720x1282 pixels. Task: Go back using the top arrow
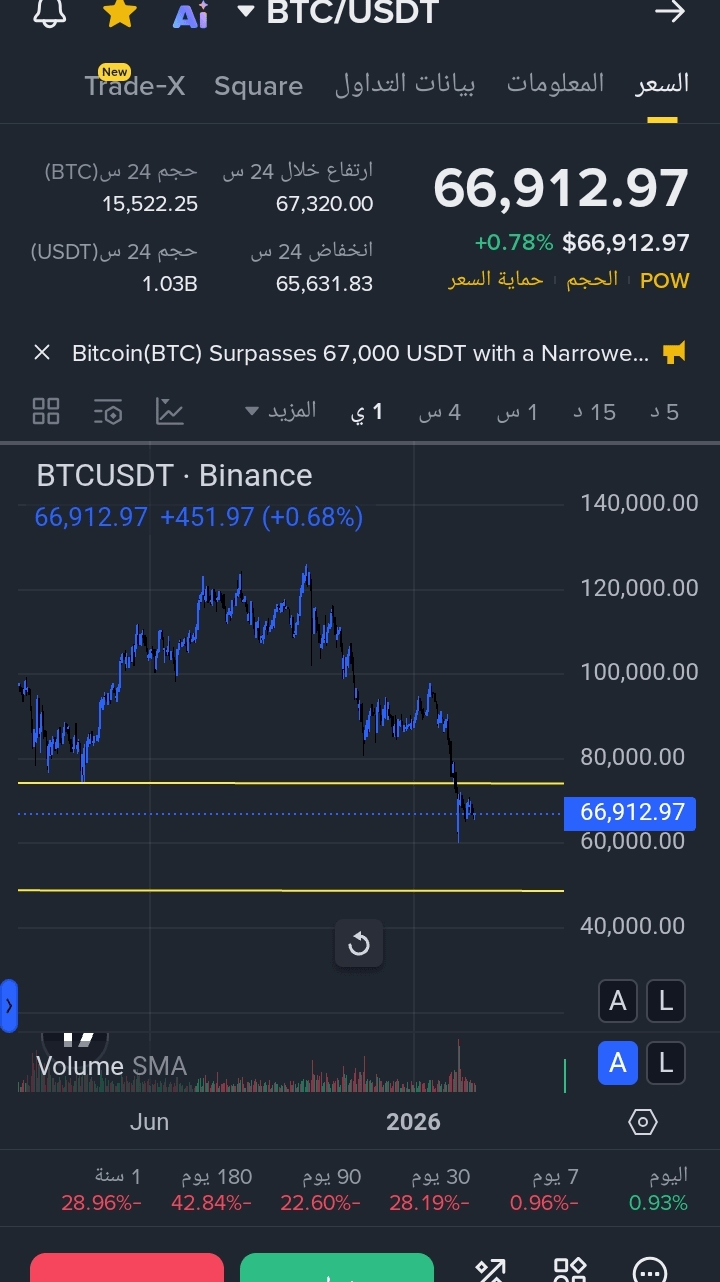click(669, 12)
